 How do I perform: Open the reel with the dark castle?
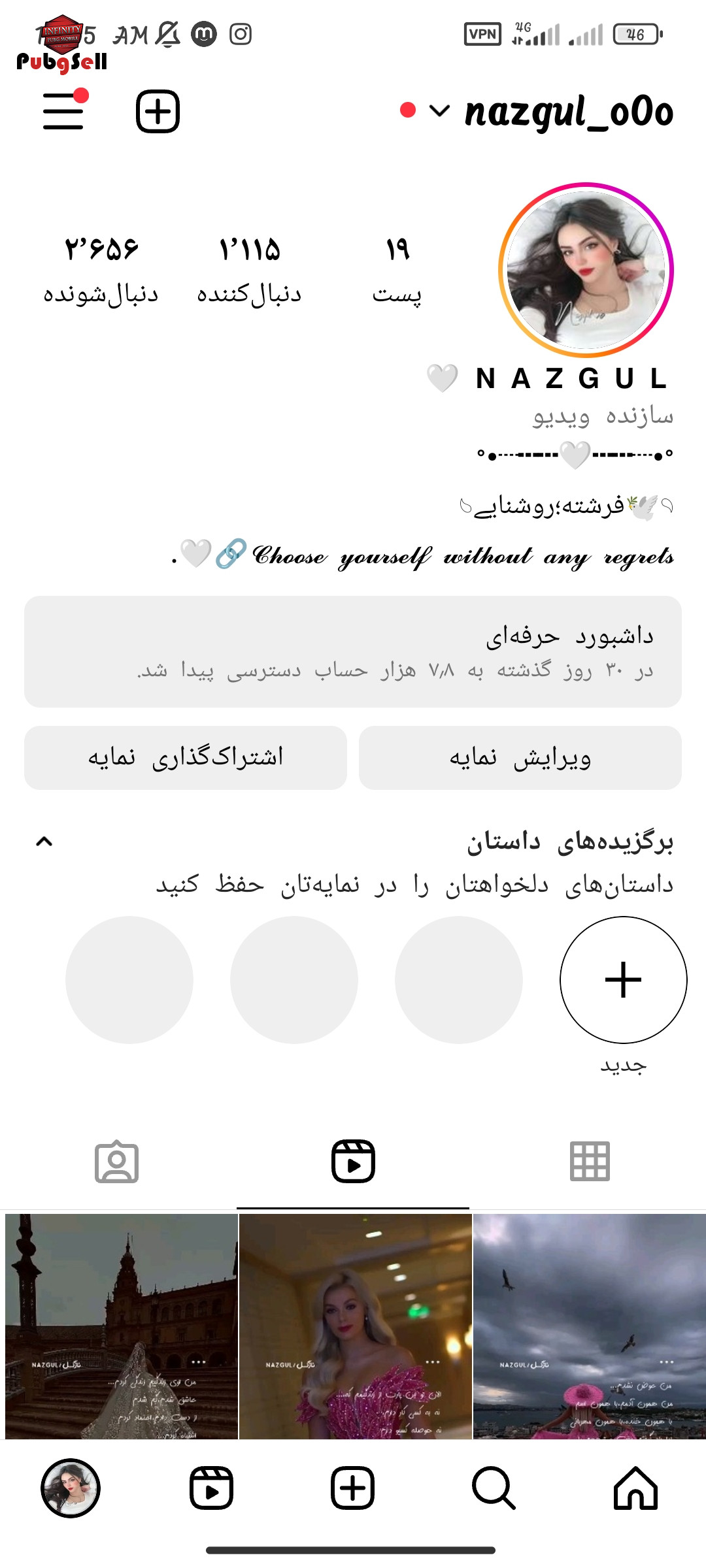122,1326
